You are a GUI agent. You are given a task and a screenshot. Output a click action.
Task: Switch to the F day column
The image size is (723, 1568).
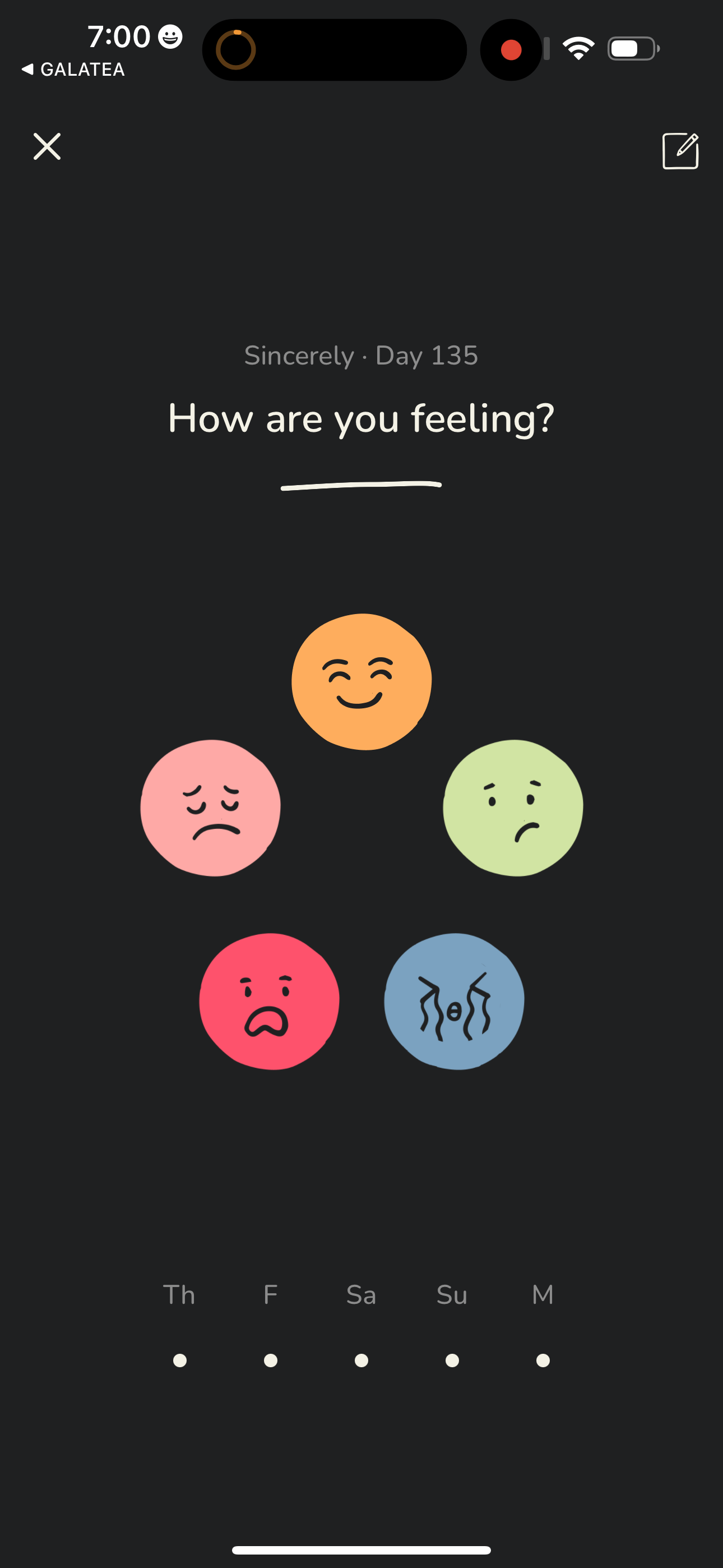tap(271, 1295)
